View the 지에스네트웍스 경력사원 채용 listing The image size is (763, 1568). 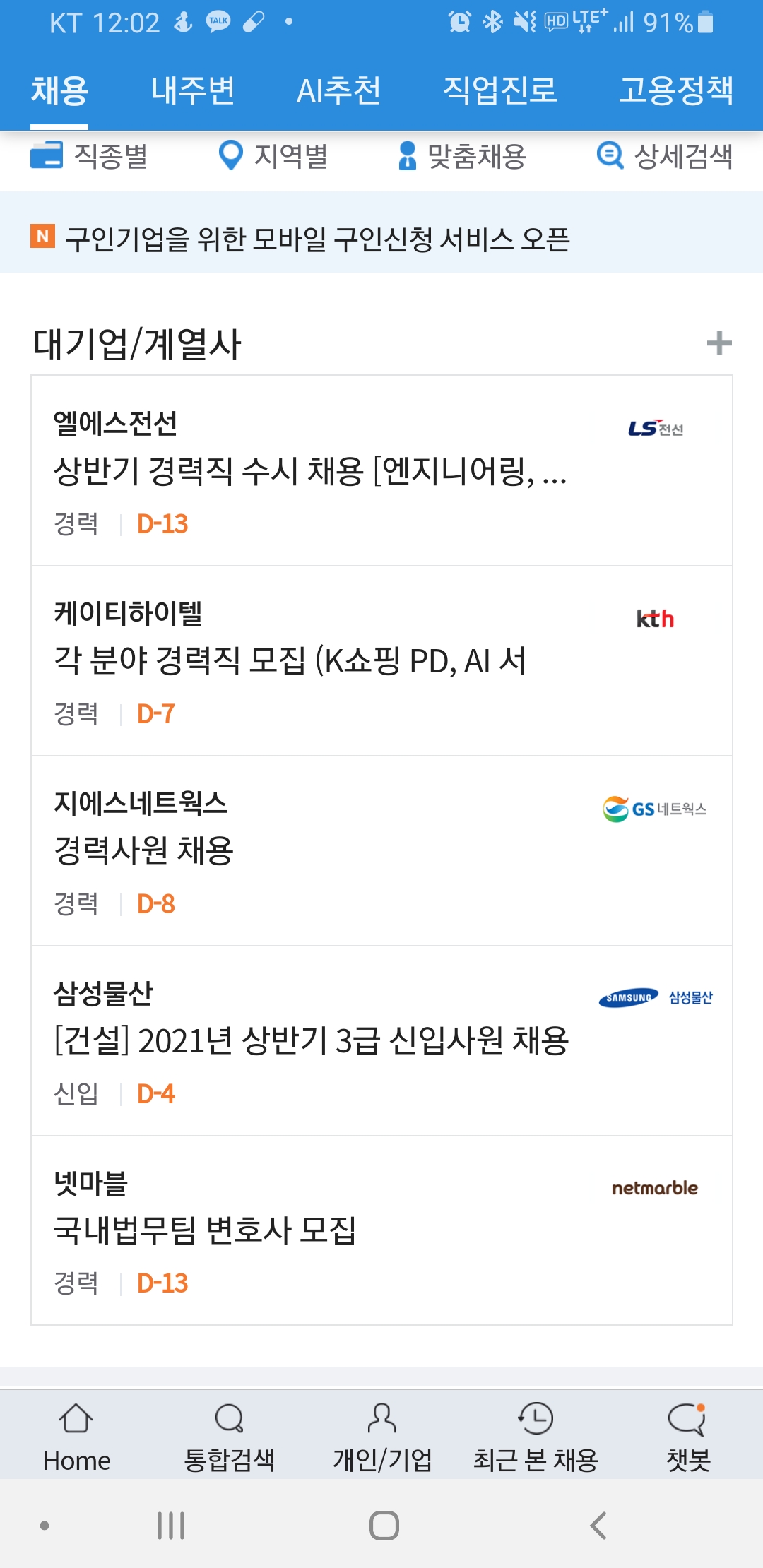coord(381,851)
